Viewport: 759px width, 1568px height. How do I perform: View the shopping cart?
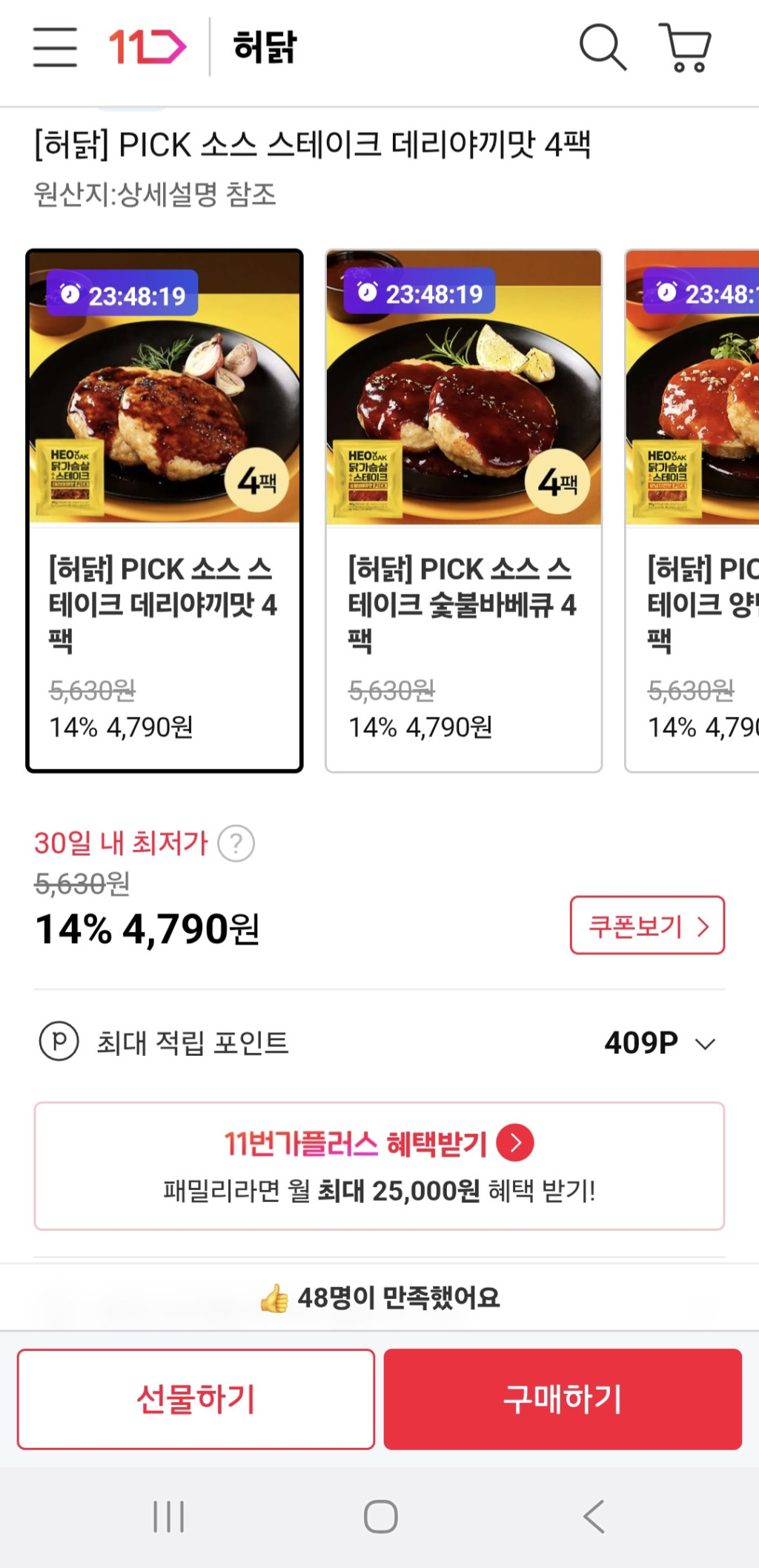tap(686, 47)
